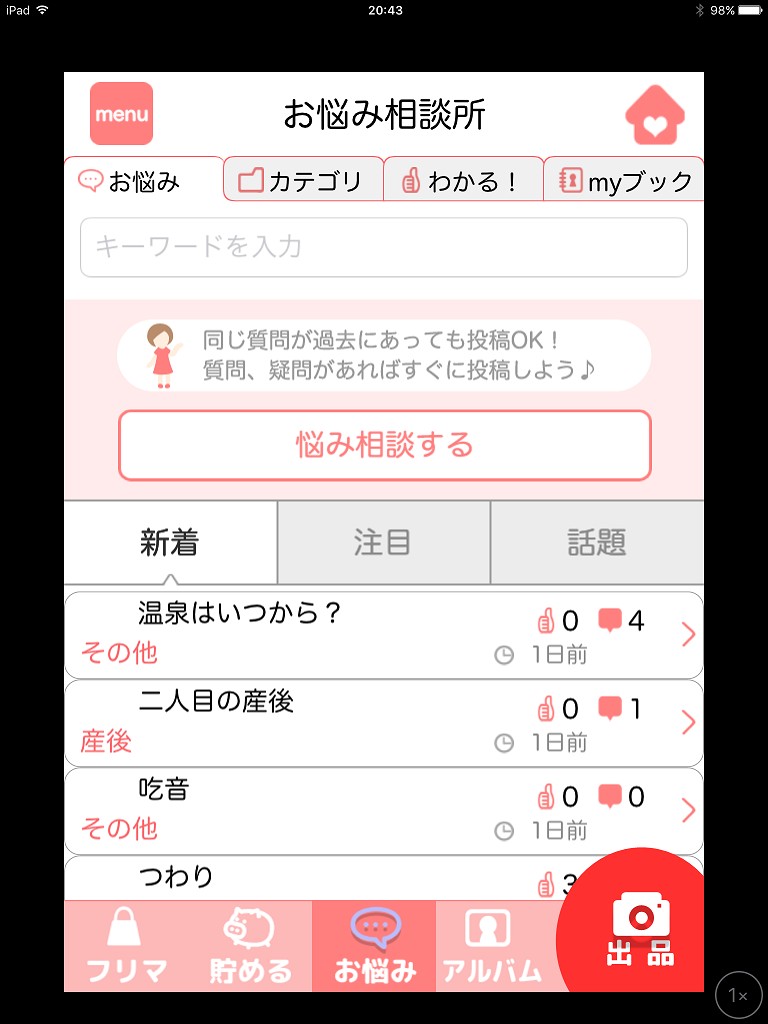Open the 二人目の産後 post

click(x=384, y=722)
